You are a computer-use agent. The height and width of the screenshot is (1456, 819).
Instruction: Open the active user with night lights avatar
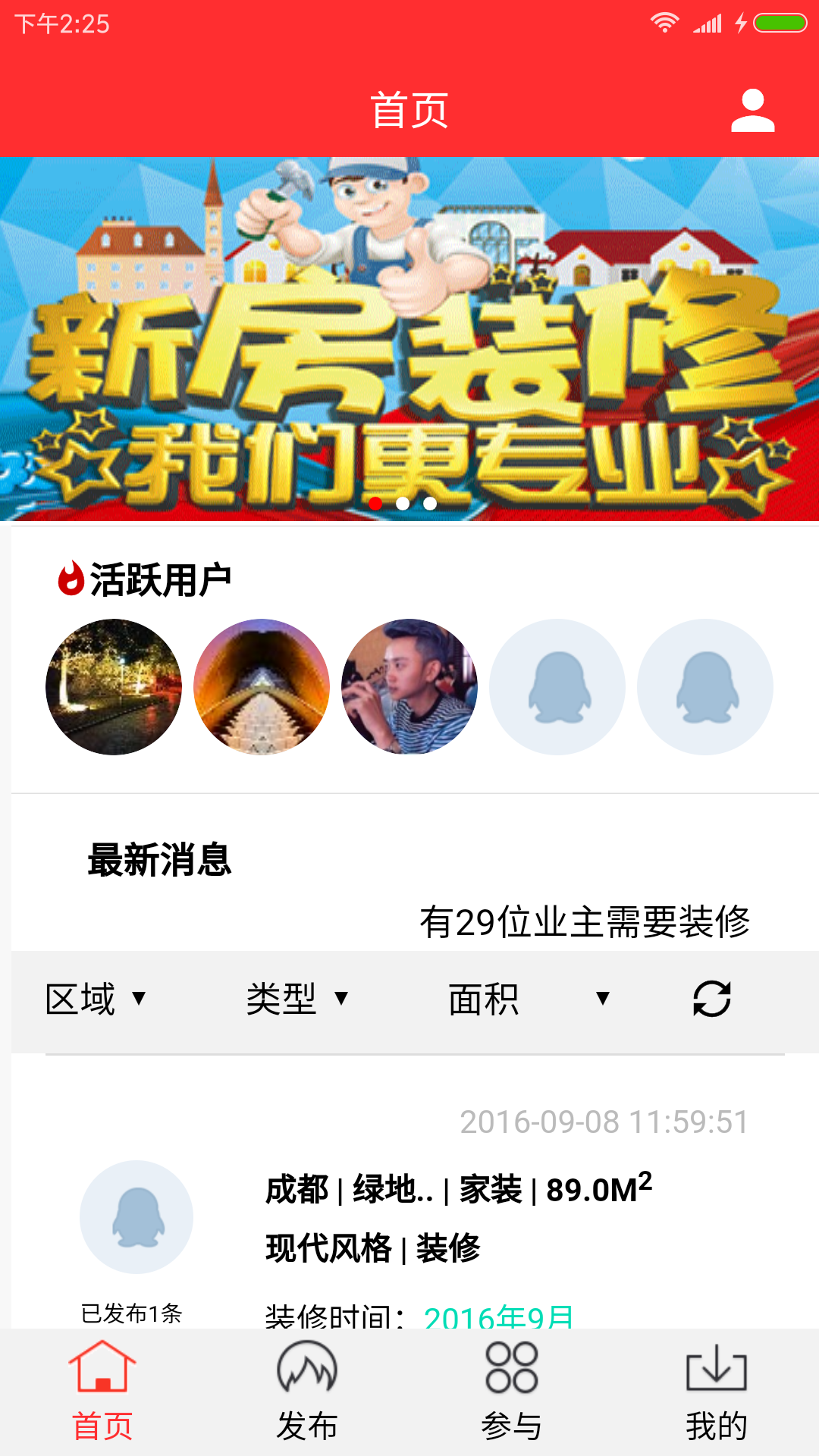[114, 687]
